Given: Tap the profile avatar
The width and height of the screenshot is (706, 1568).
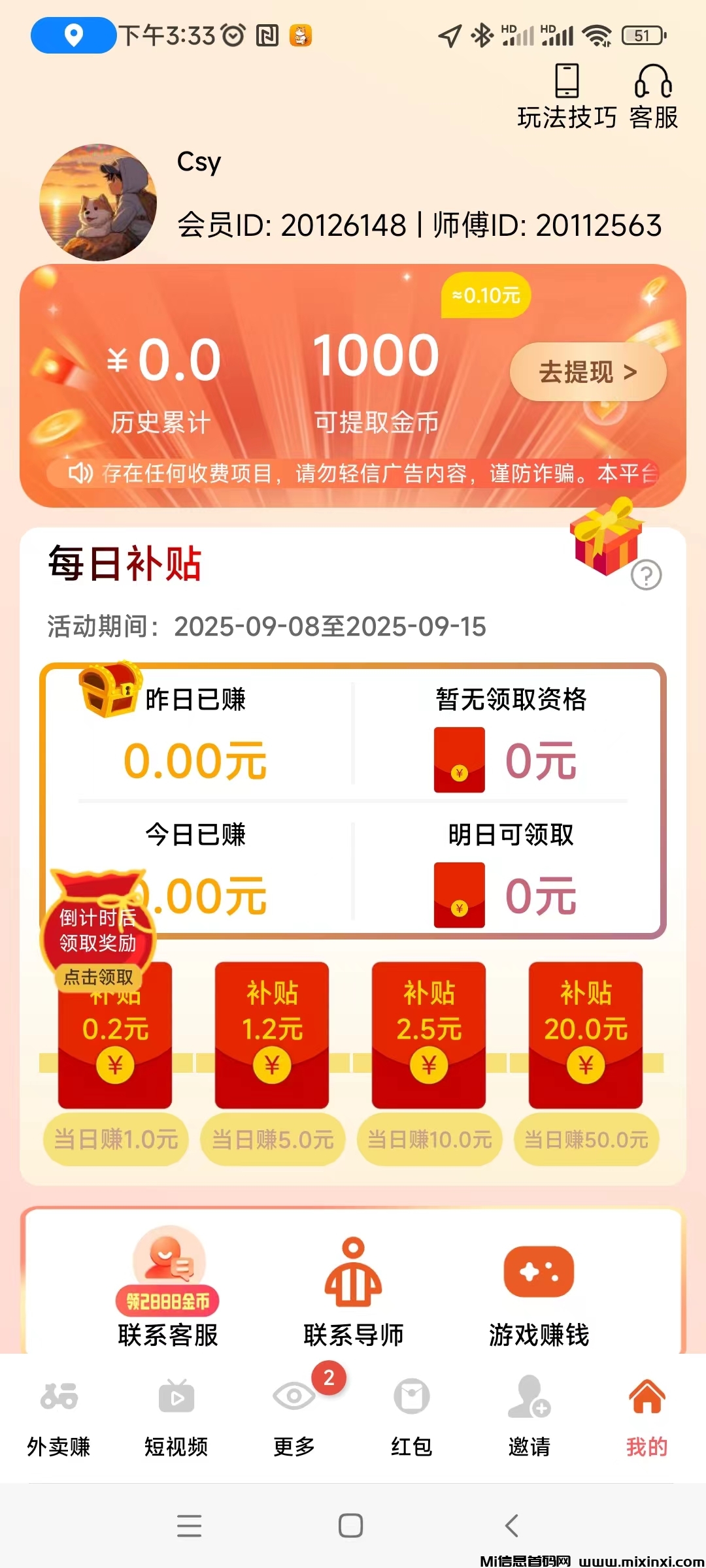Looking at the screenshot, I should point(98,203).
